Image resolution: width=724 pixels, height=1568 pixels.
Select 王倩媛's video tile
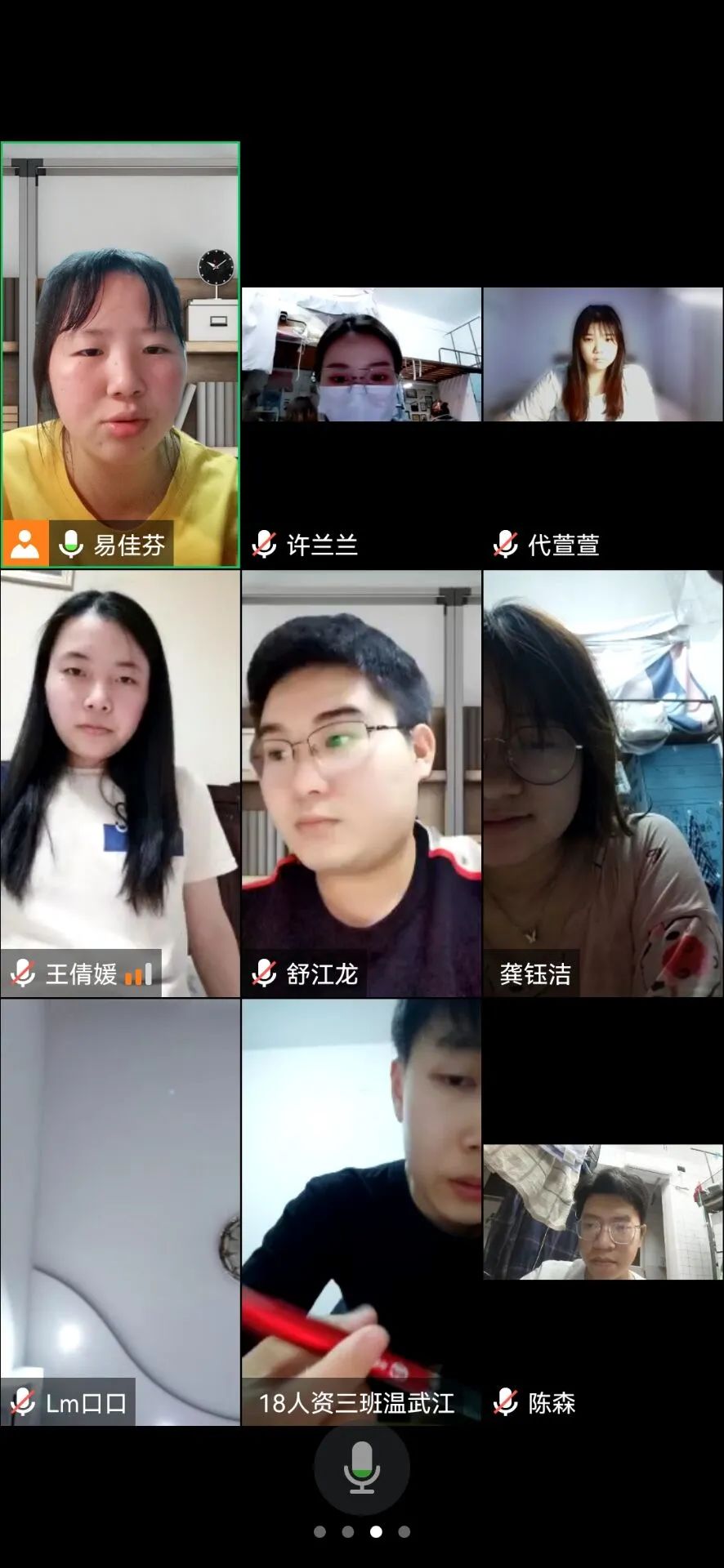pyautogui.click(x=120, y=782)
